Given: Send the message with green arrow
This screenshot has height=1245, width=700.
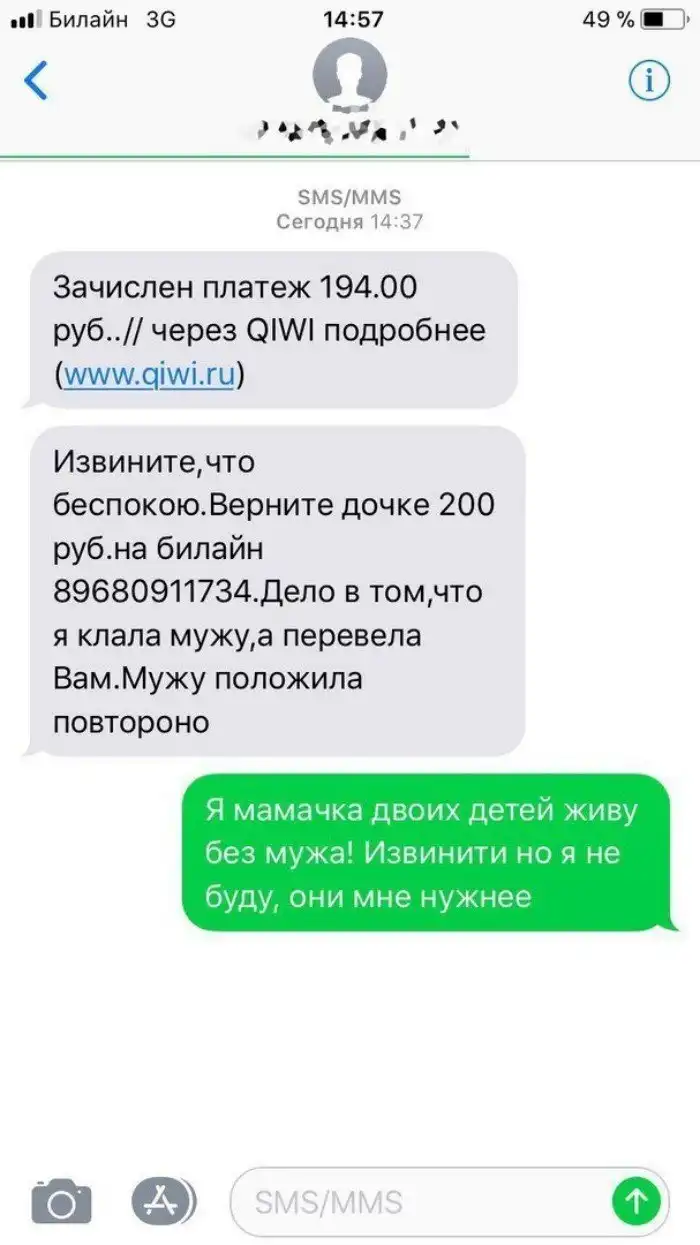Looking at the screenshot, I should (637, 1200).
